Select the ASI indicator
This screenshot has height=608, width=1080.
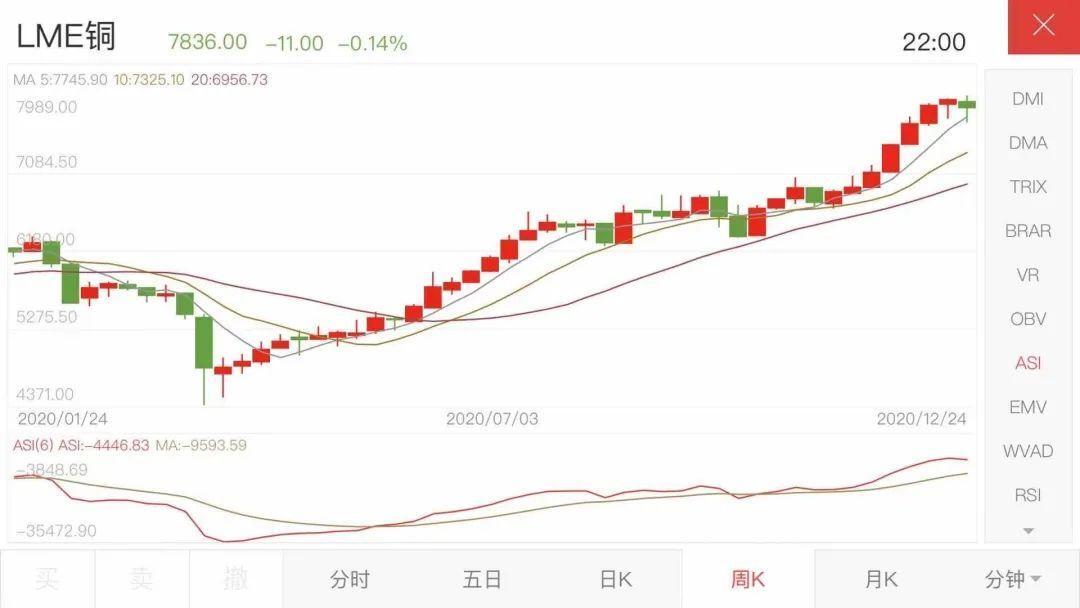(x=1028, y=363)
